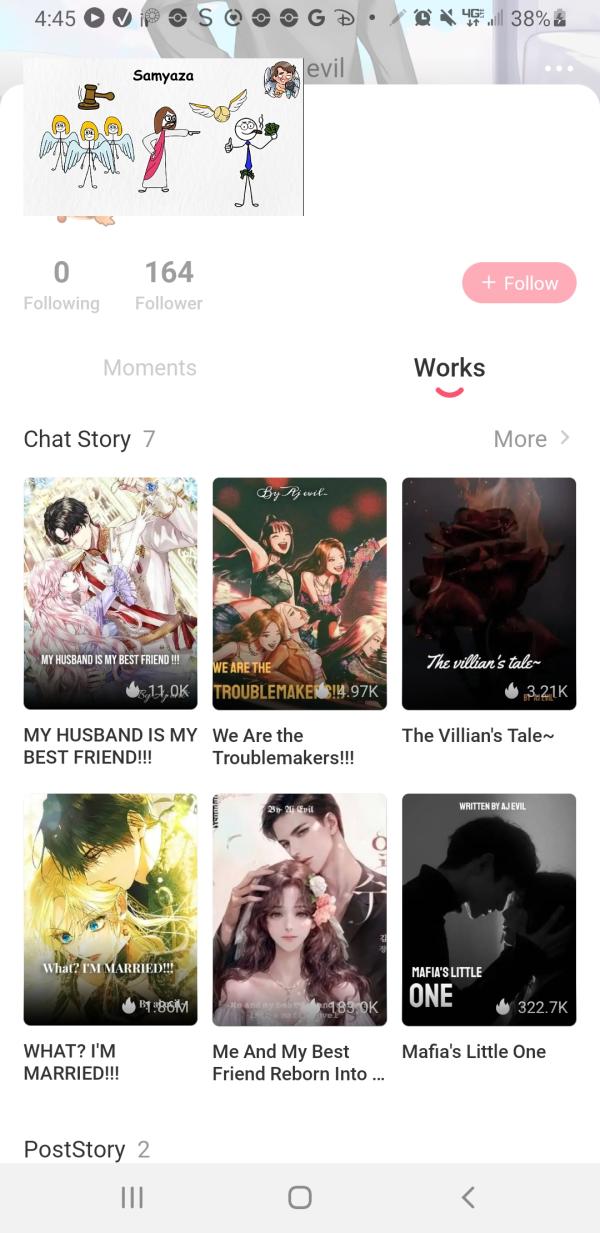
Task: View the 164 Follower list
Action: [x=168, y=286]
